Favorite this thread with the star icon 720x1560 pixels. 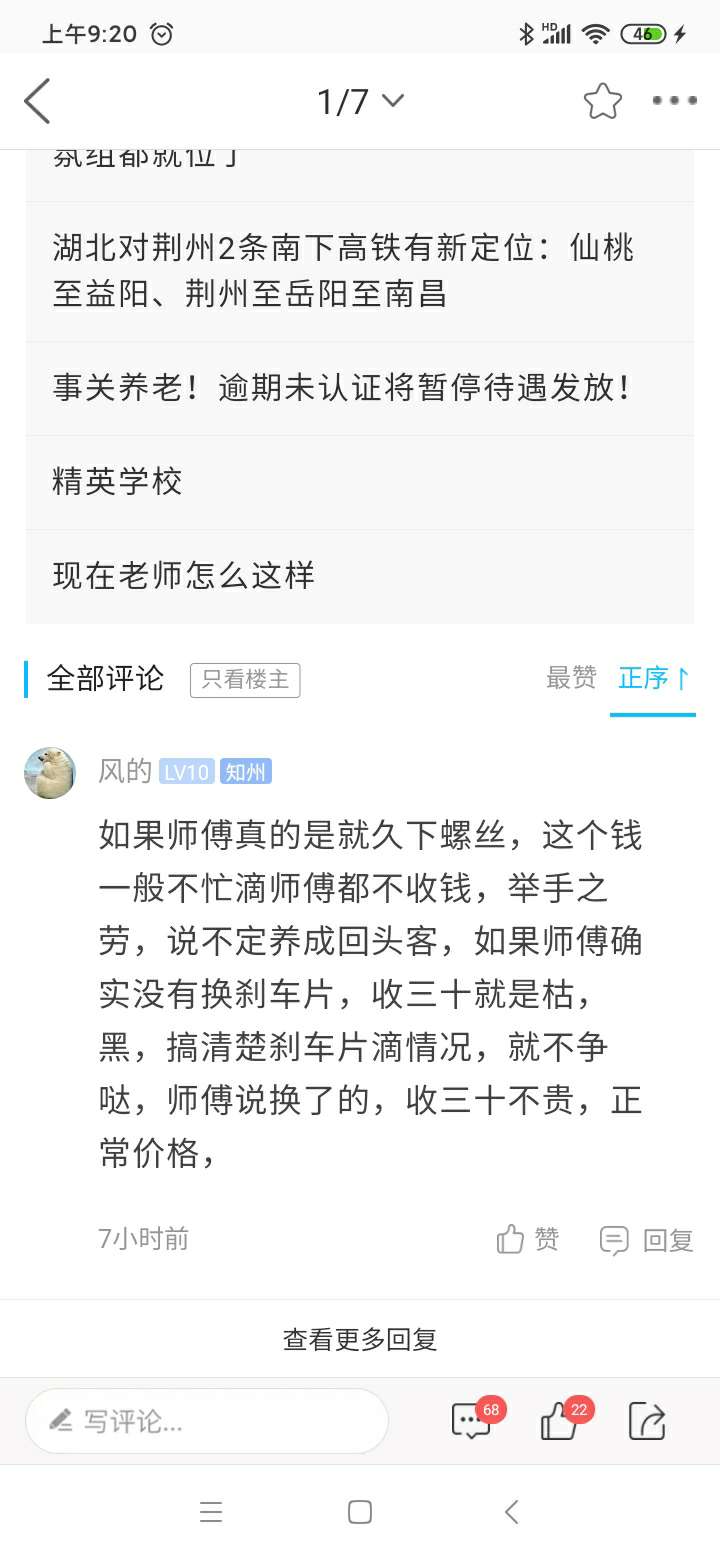click(x=602, y=101)
